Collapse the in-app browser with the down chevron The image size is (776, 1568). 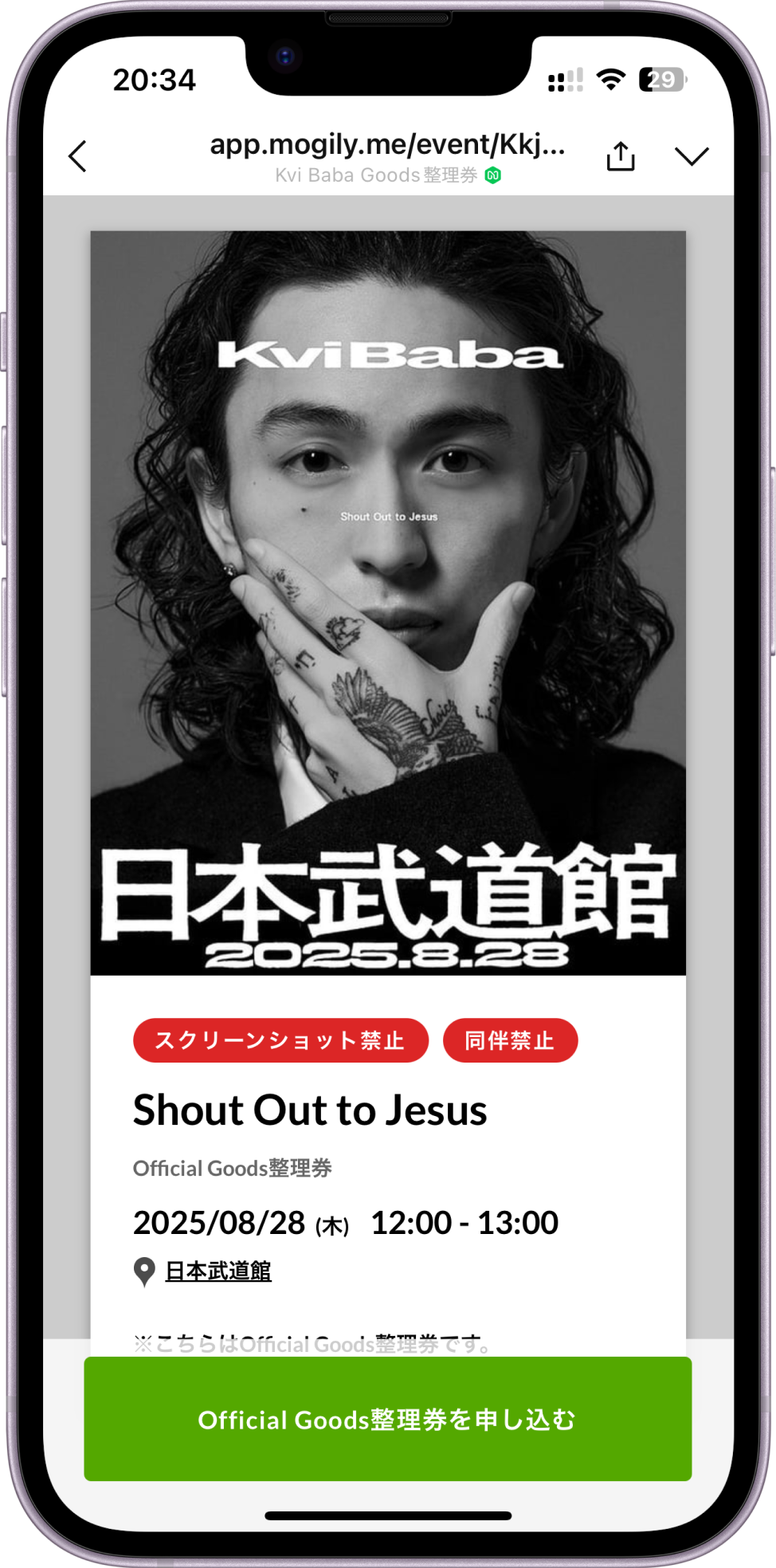tap(692, 156)
